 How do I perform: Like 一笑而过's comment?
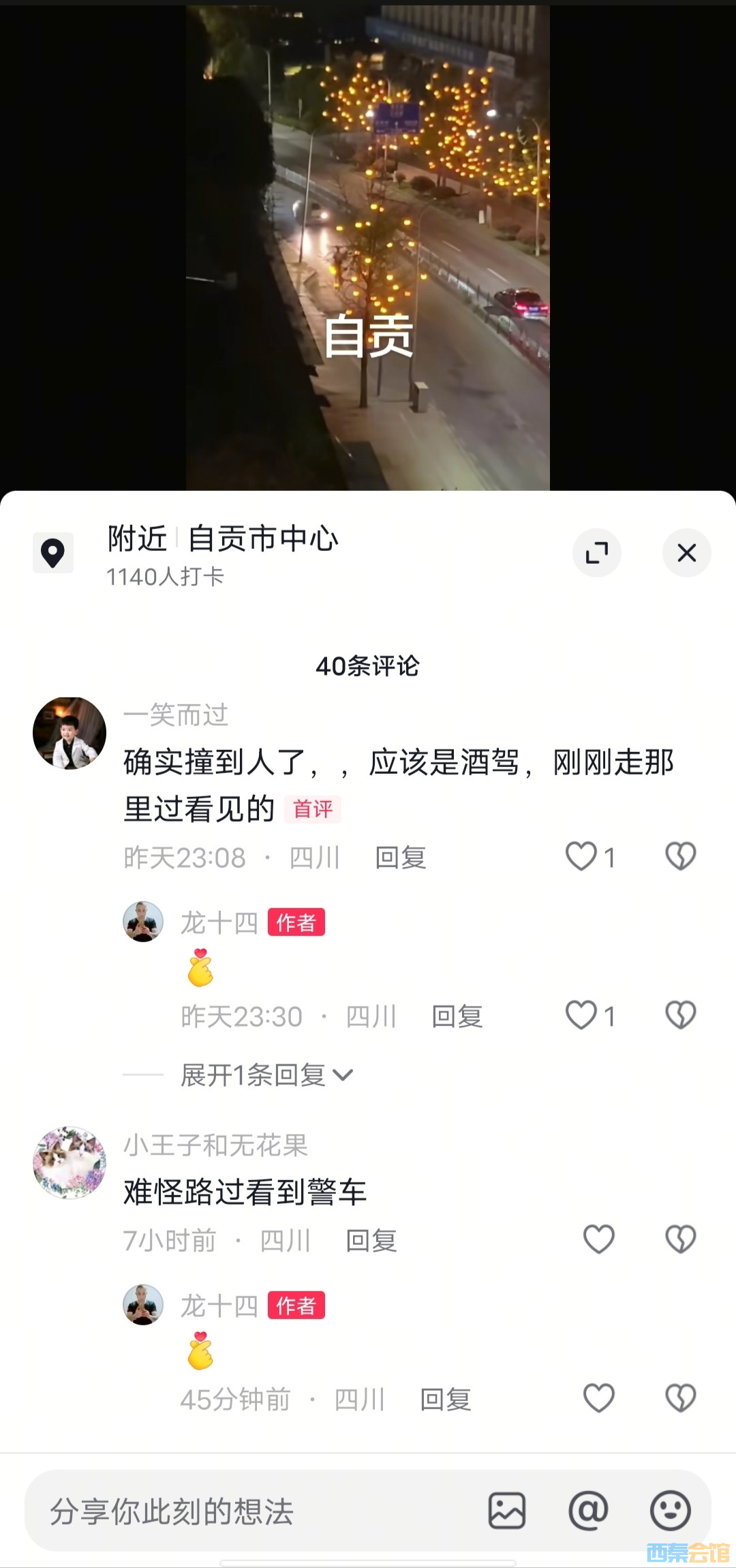(581, 856)
